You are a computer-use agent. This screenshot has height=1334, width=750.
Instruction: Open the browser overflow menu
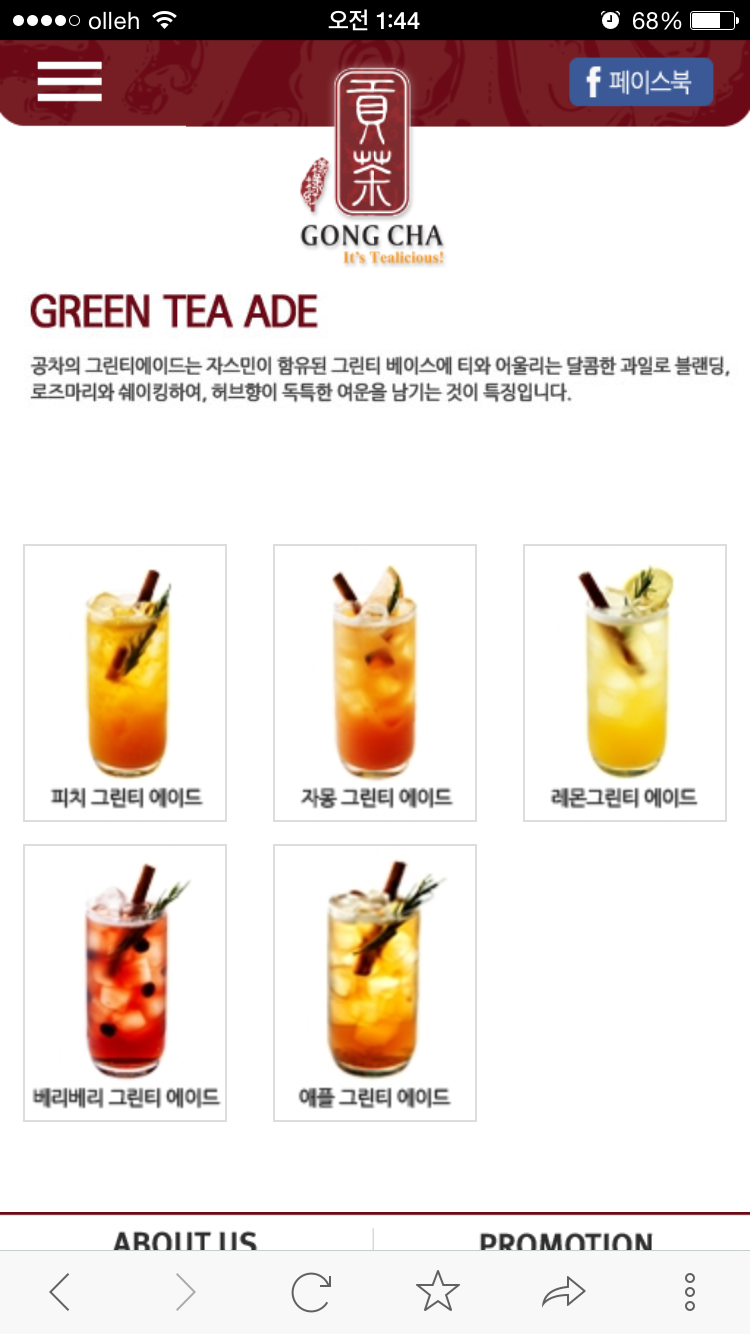pos(689,1292)
